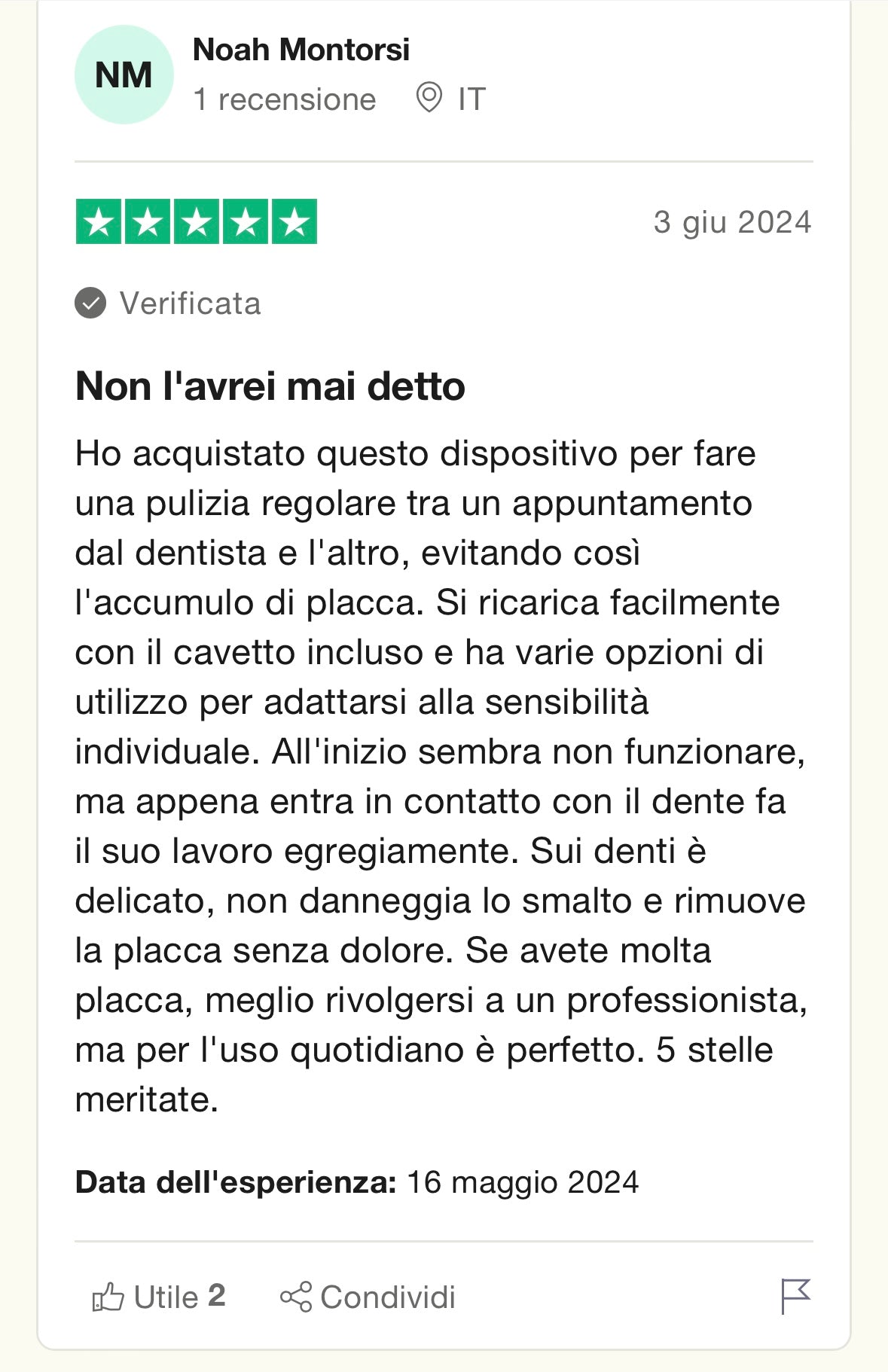
Task: Open Noah Montorsi's reviewer profile
Action: click(x=301, y=50)
